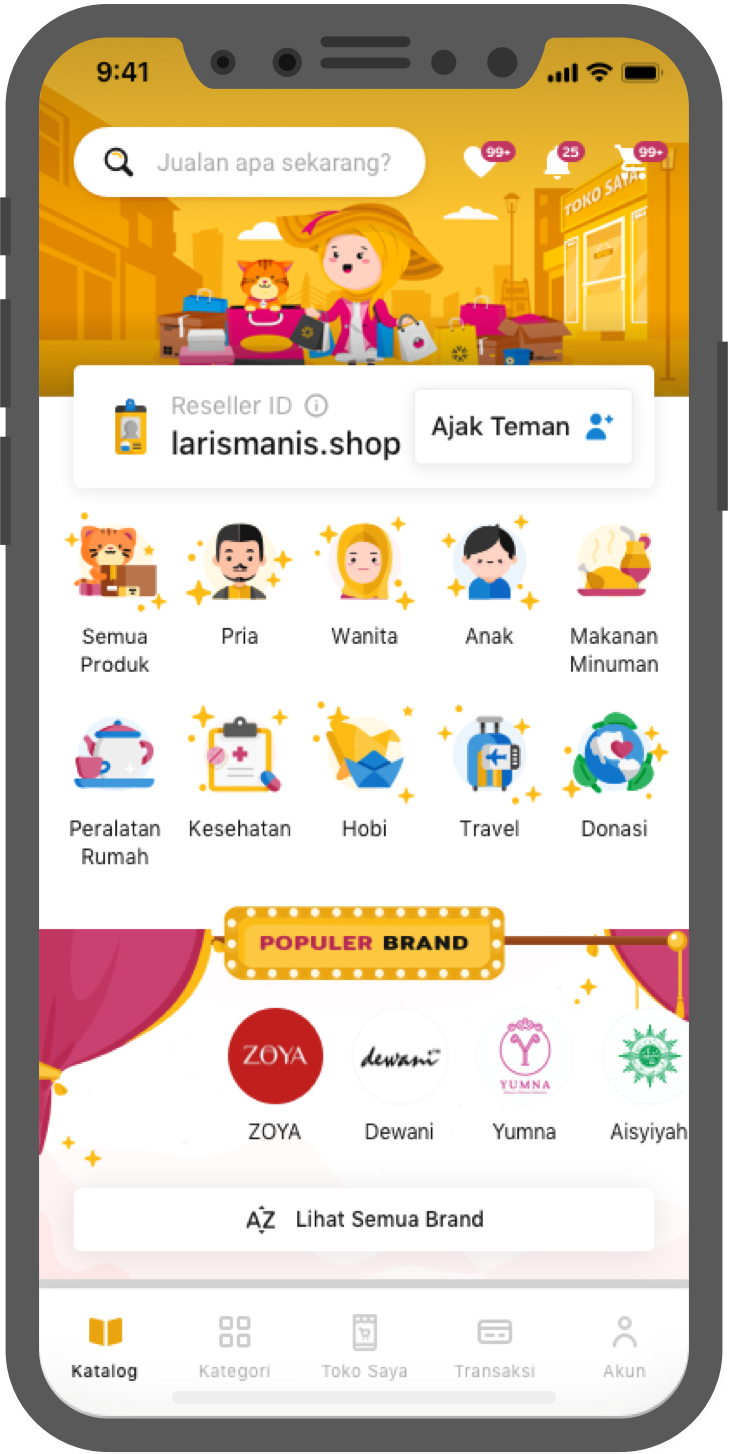This screenshot has width=730, height=1454.
Task: Tap the Ajak Teman button
Action: pyautogui.click(x=523, y=427)
